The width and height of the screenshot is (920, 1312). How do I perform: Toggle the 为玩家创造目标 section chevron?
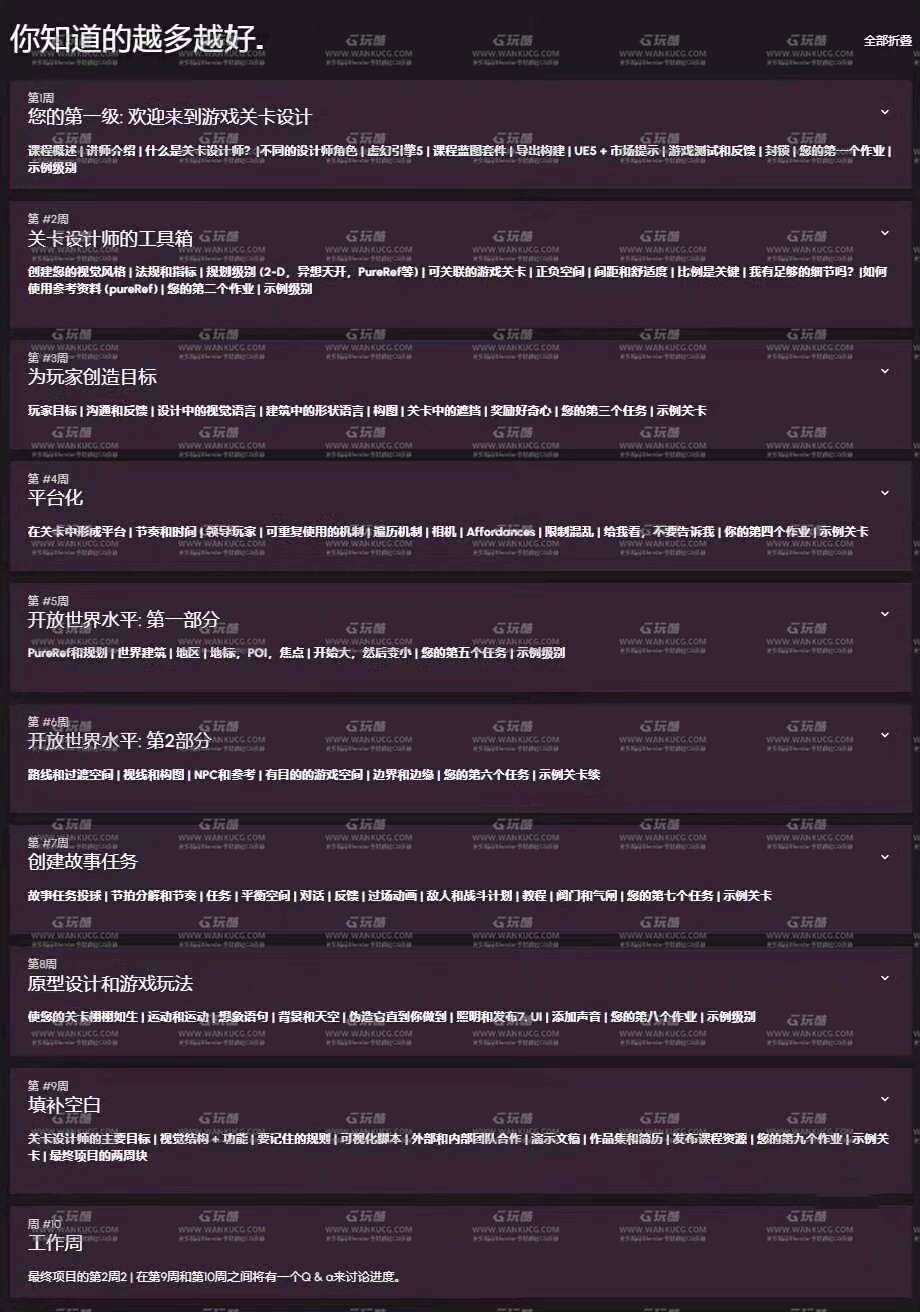pyautogui.click(x=884, y=371)
